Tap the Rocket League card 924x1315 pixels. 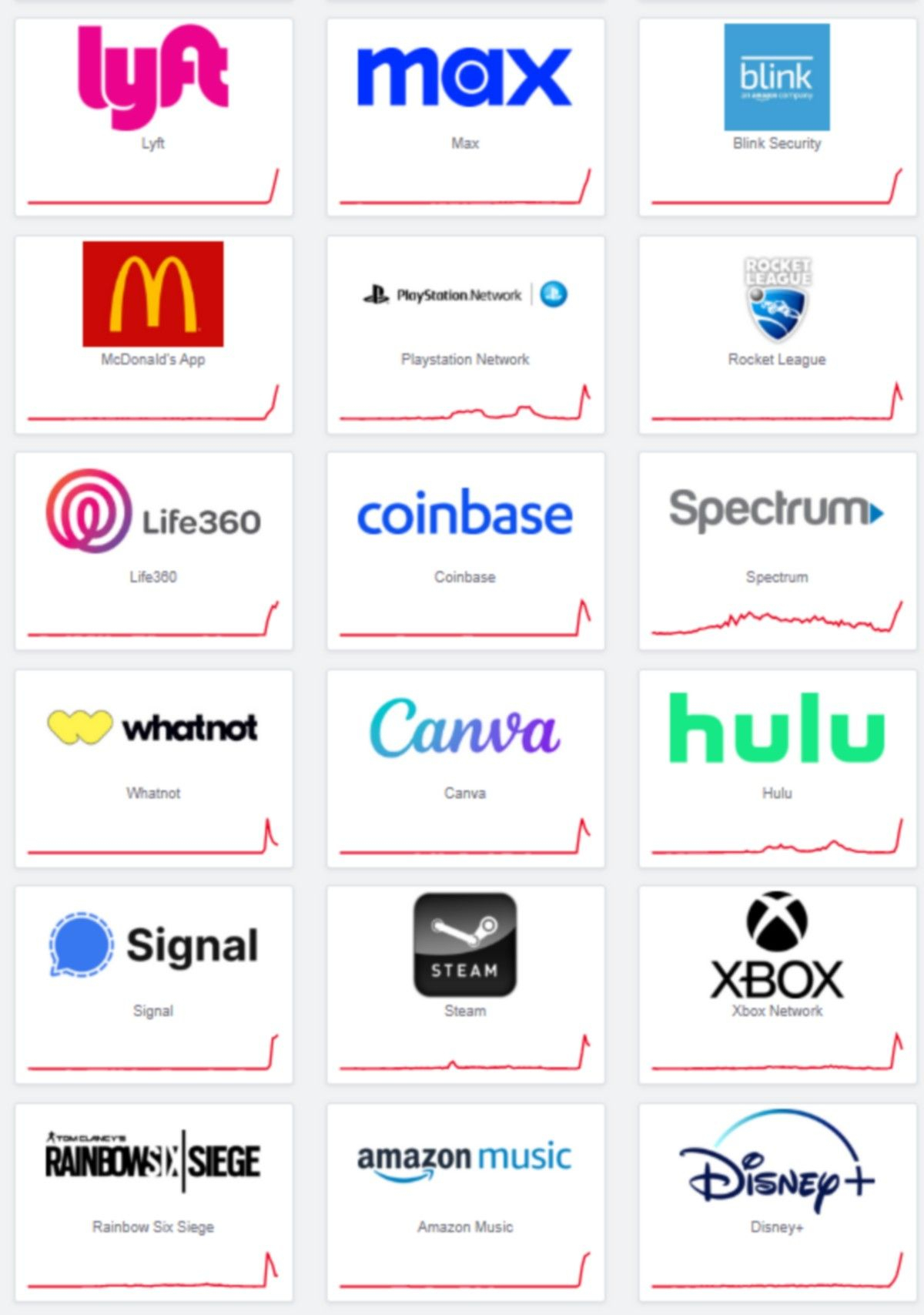777,334
